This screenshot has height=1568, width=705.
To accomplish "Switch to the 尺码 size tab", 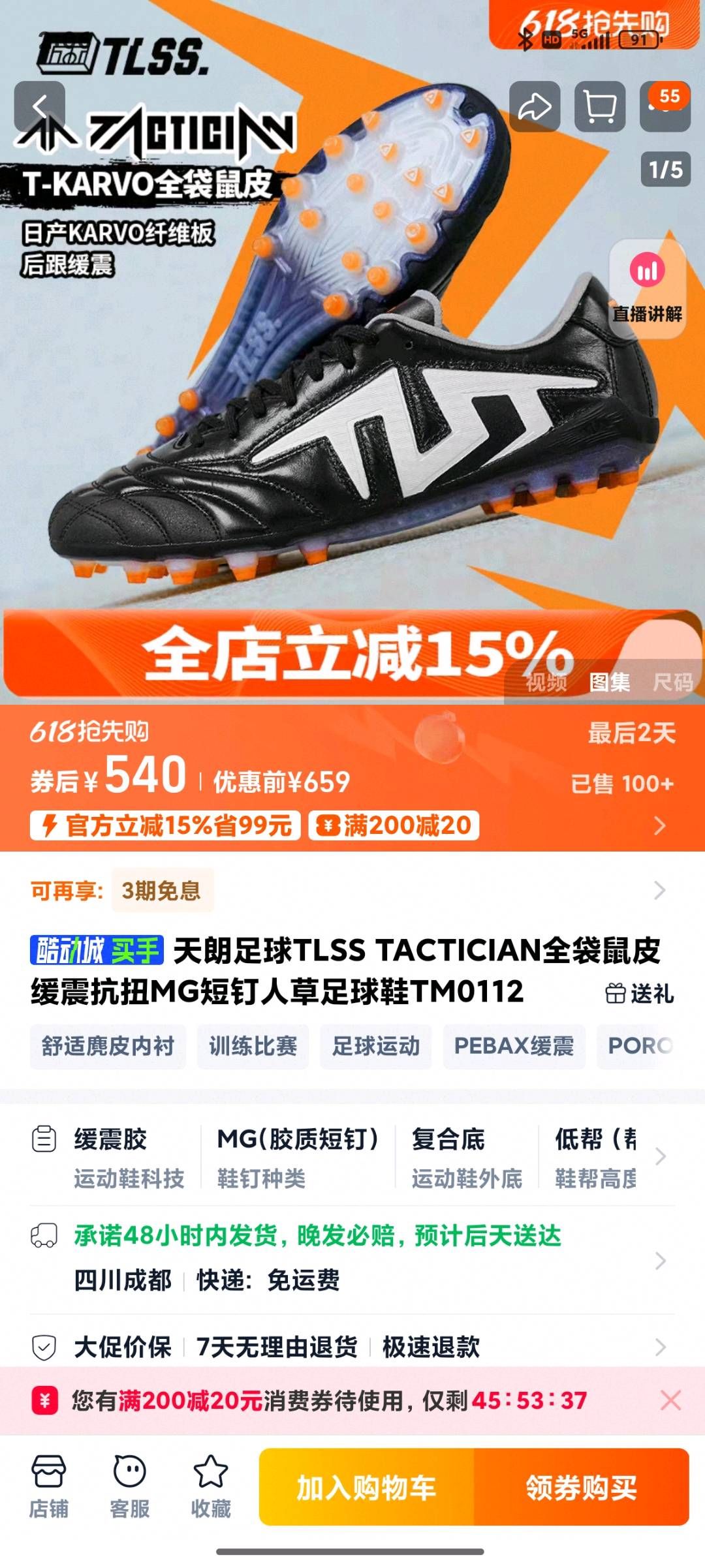I will 672,682.
